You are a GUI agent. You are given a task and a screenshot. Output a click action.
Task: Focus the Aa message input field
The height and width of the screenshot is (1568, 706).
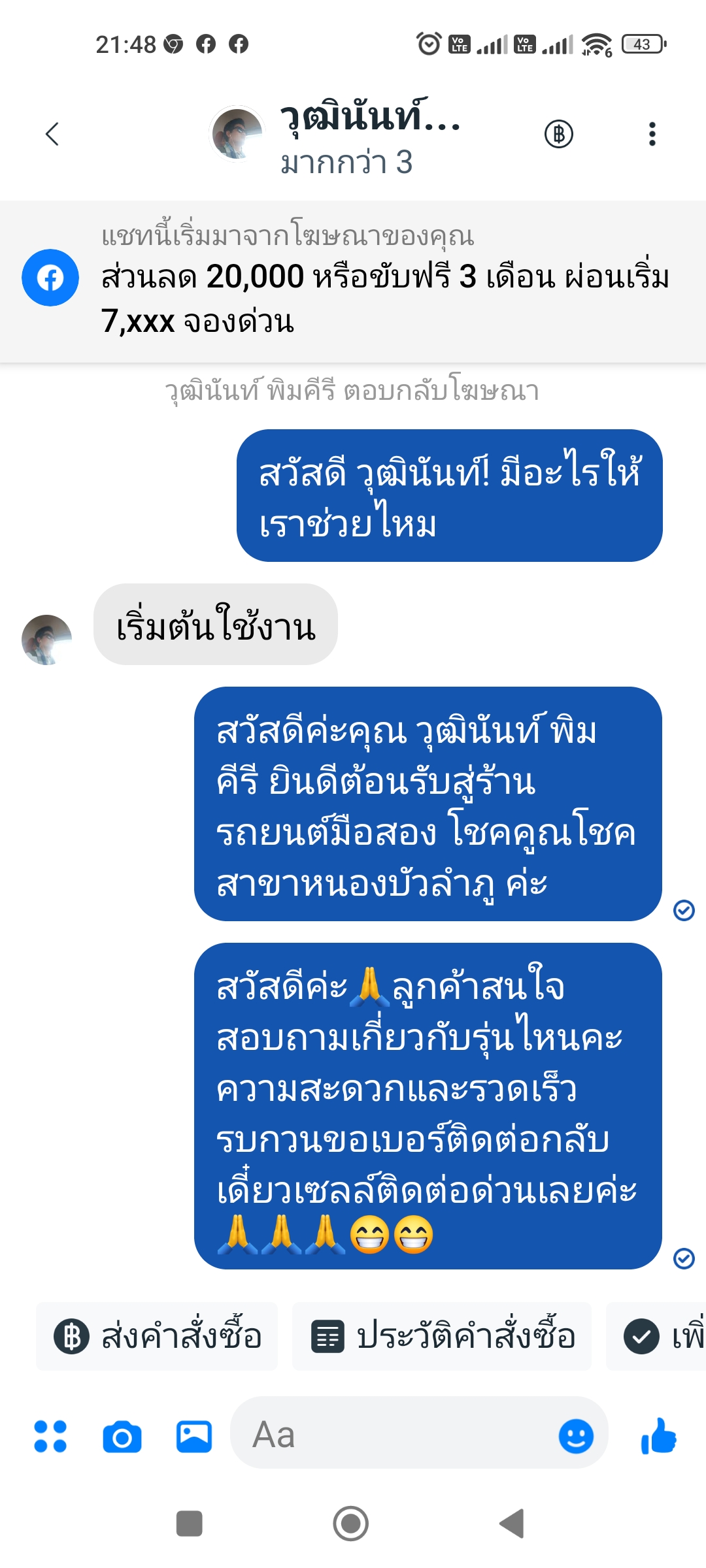392,1435
